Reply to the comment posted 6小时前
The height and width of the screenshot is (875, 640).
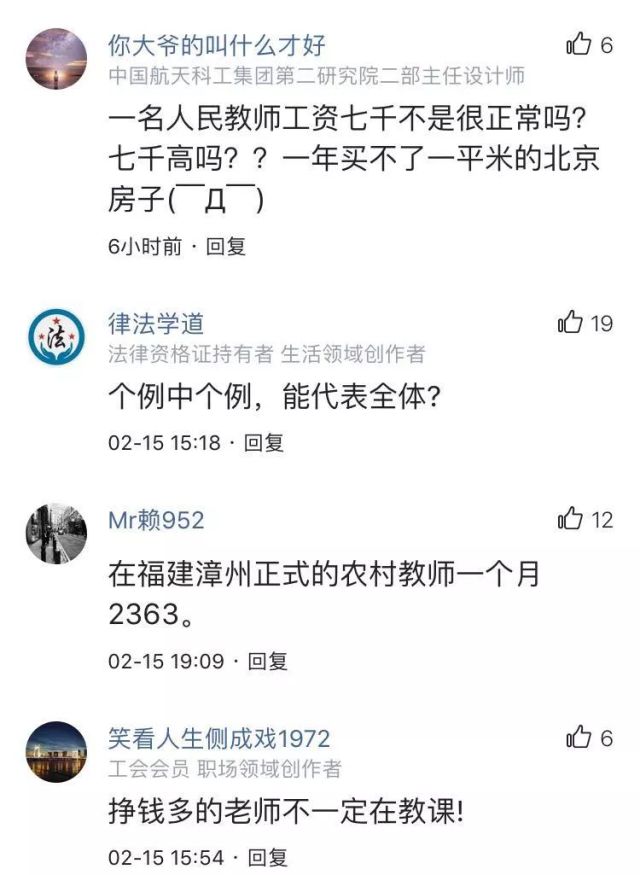[x=226, y=246]
